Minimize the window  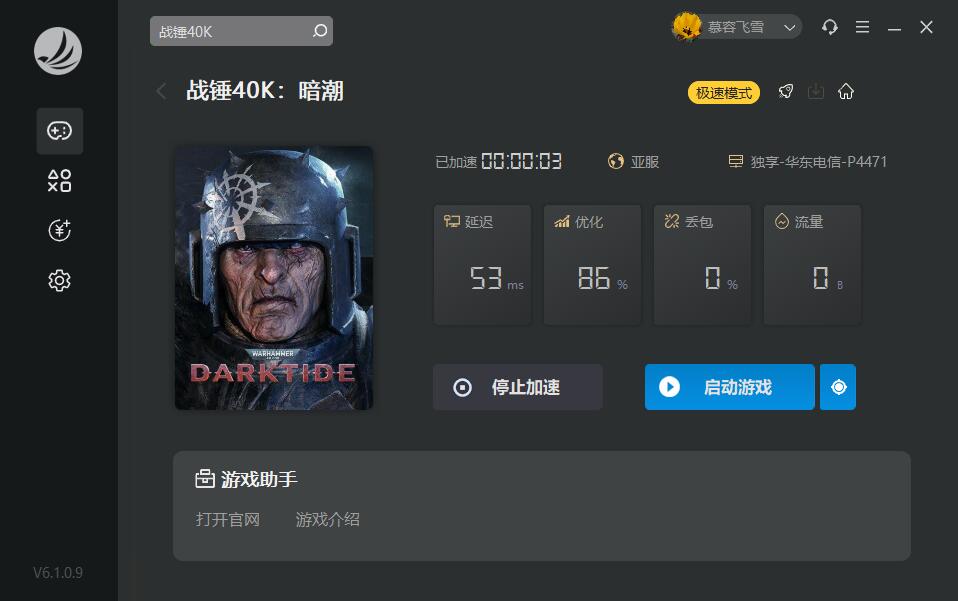894,27
